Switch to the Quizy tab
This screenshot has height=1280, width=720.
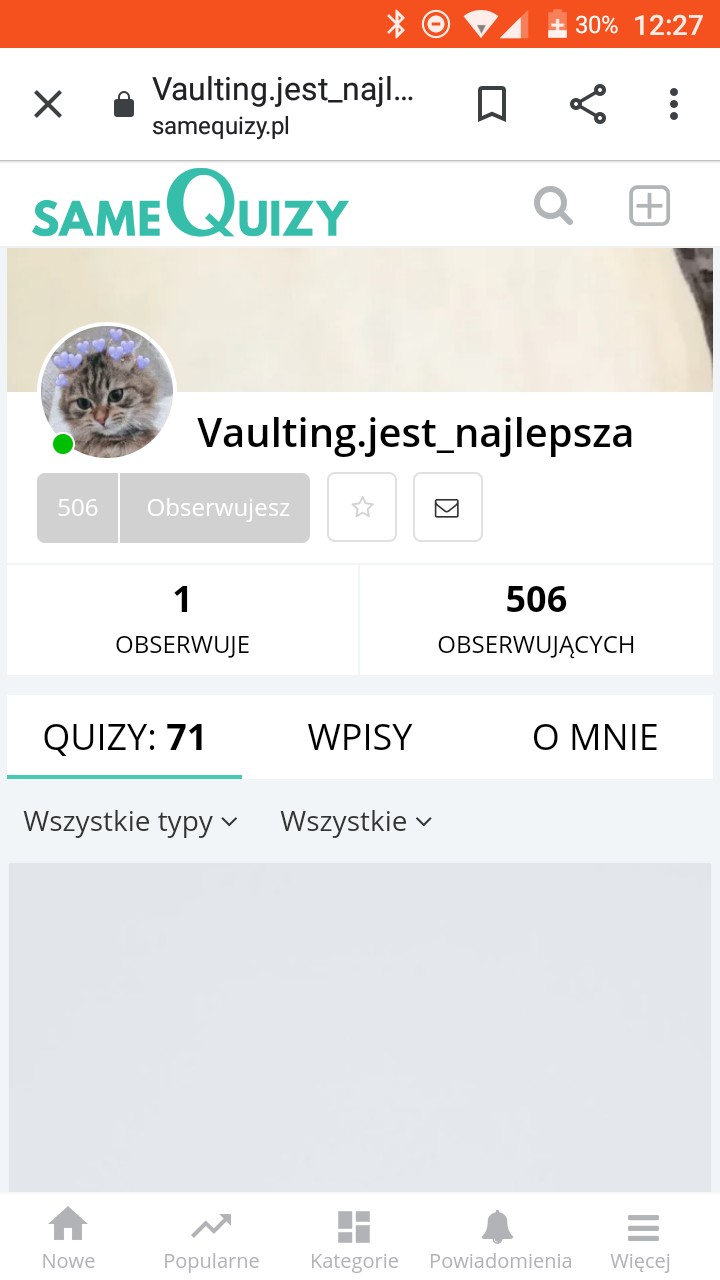click(x=124, y=738)
